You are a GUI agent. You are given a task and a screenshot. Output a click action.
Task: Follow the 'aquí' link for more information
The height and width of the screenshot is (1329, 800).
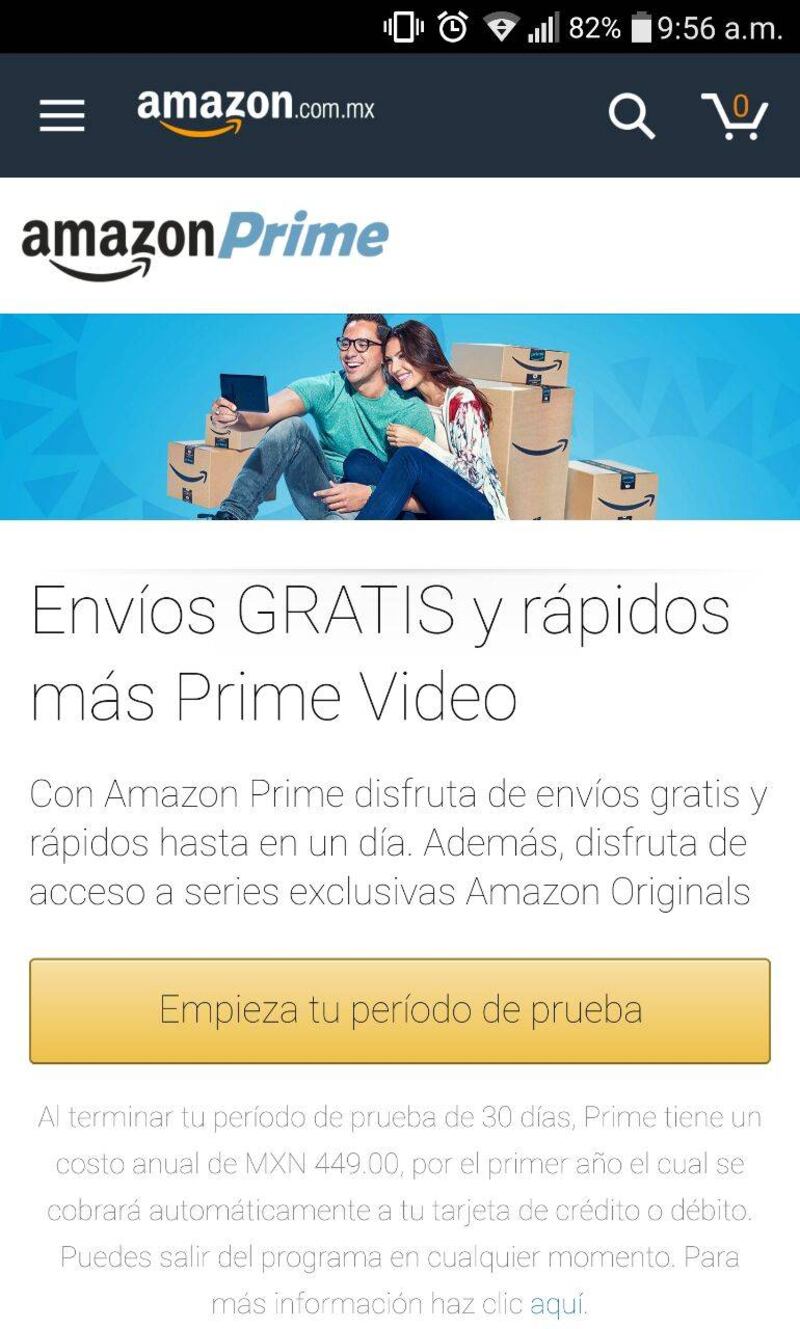pyautogui.click(x=556, y=1304)
